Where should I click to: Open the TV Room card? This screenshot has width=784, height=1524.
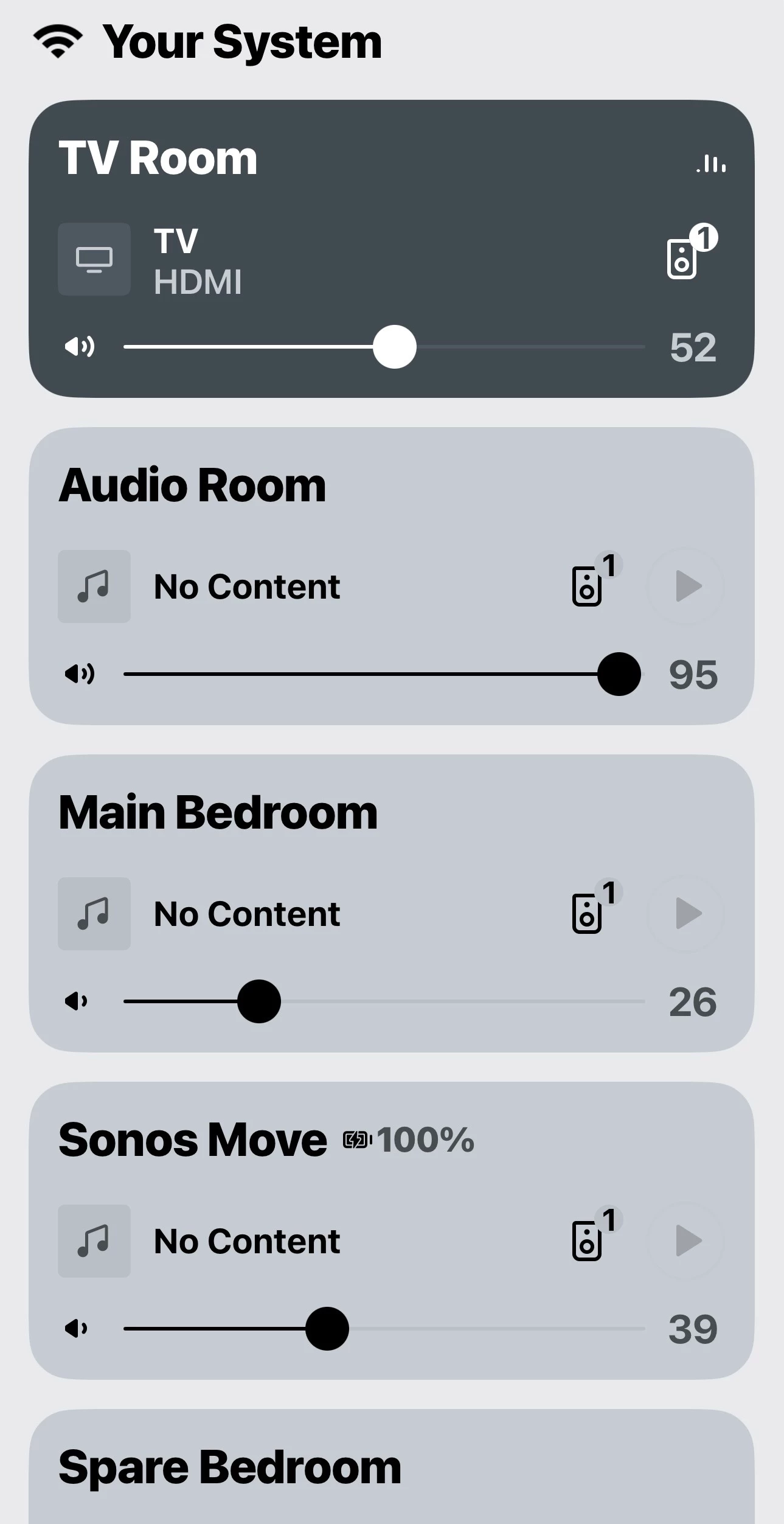pyautogui.click(x=158, y=158)
